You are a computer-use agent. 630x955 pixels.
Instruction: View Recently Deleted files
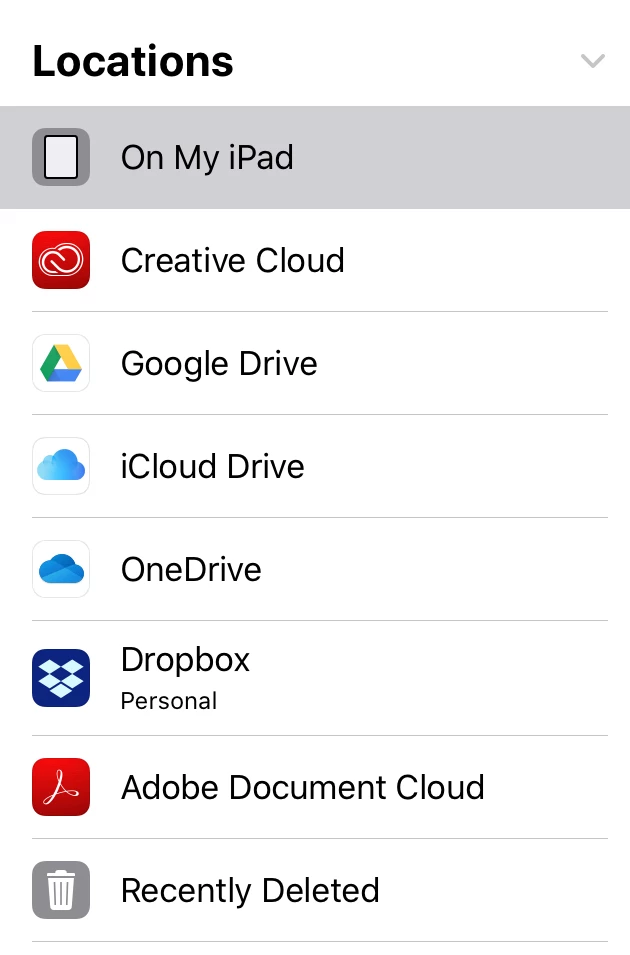pyautogui.click(x=250, y=890)
